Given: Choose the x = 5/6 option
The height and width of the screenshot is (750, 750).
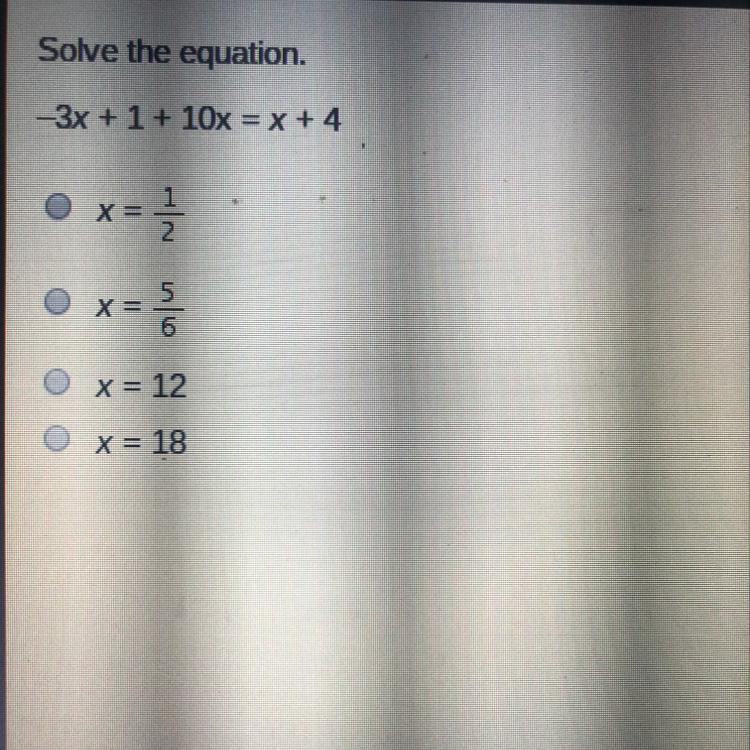Looking at the screenshot, I should (60, 302).
